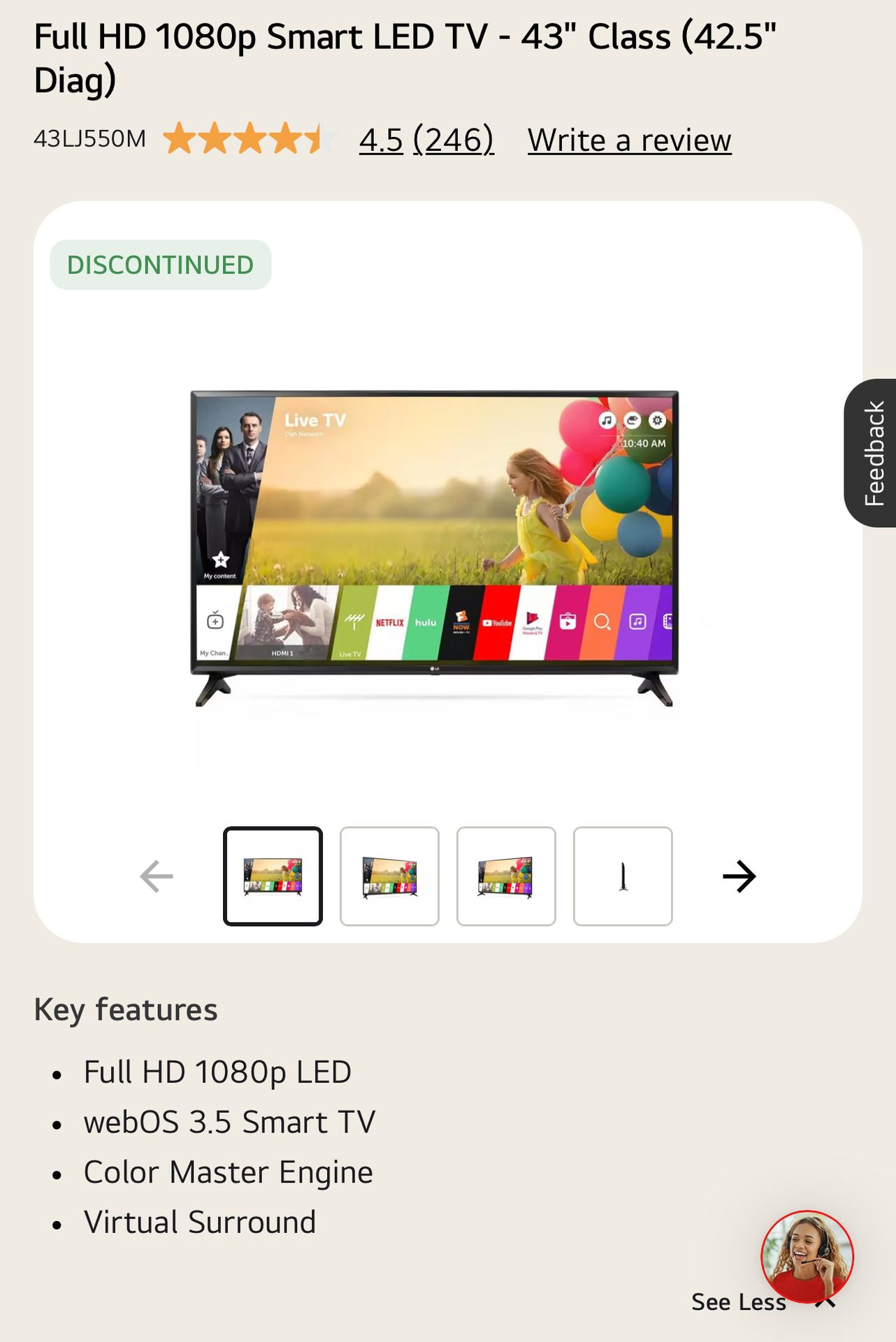Select the third angled TV thumbnail
The height and width of the screenshot is (1342, 896).
[506, 876]
